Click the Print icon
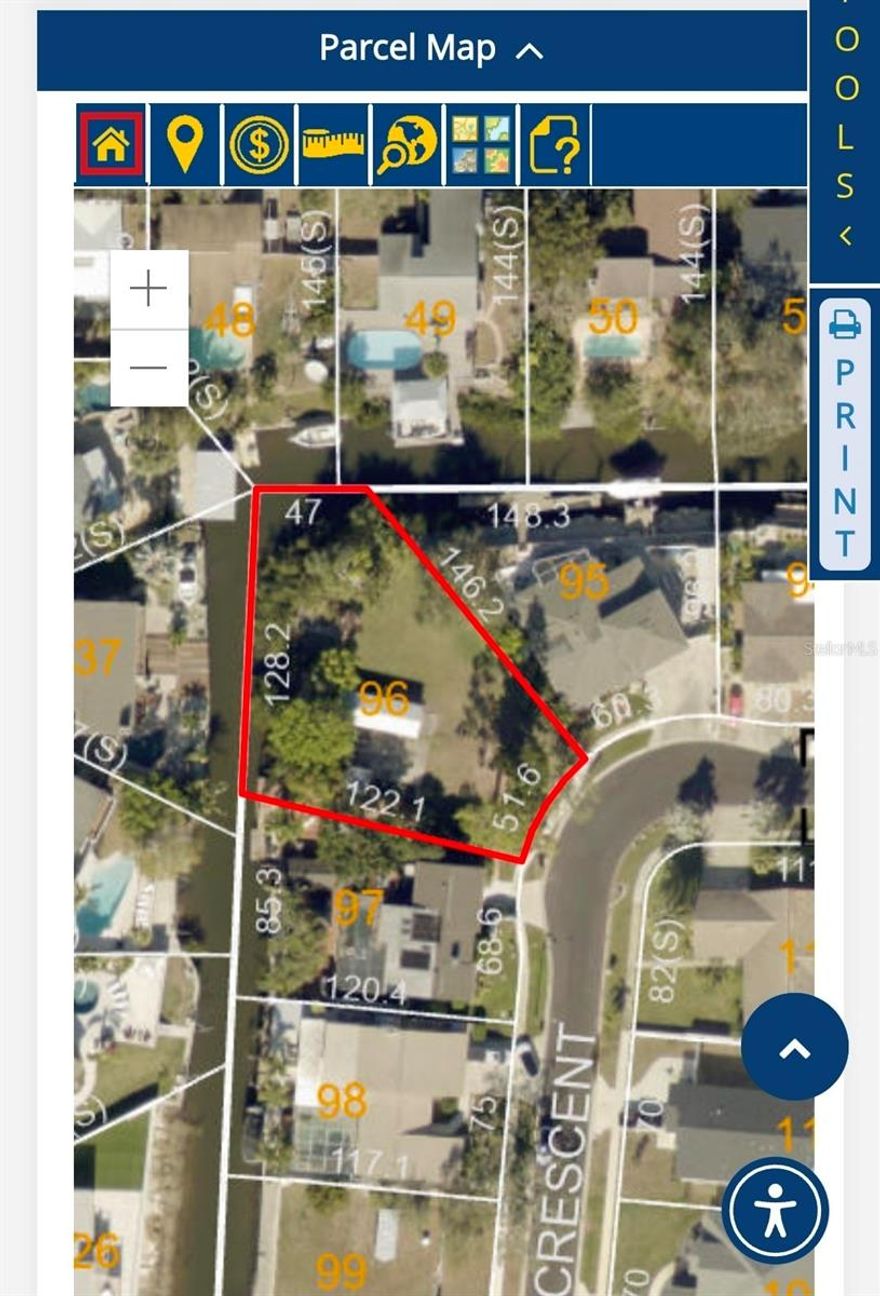Image resolution: width=880 pixels, height=1296 pixels. pos(845,325)
